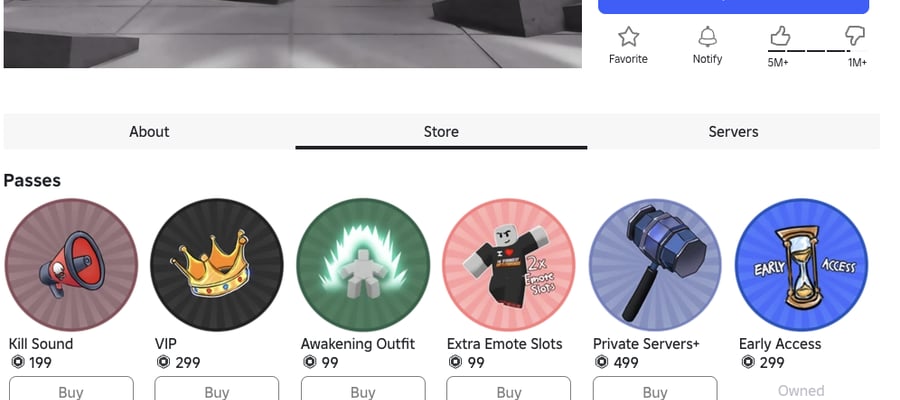This screenshot has width=900, height=400.
Task: View the Awakening Outfit pass
Action: 363,265
